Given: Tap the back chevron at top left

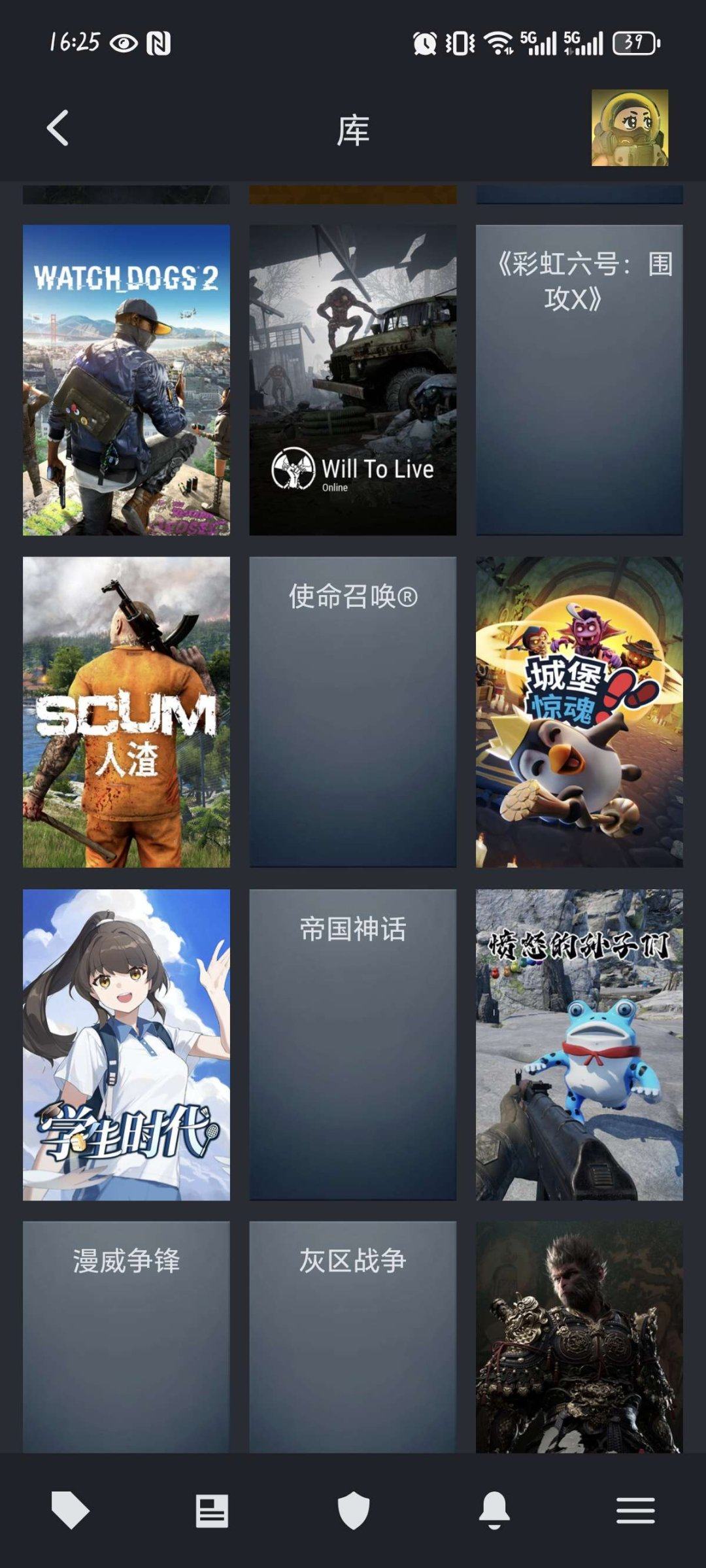Looking at the screenshot, I should pos(58,129).
